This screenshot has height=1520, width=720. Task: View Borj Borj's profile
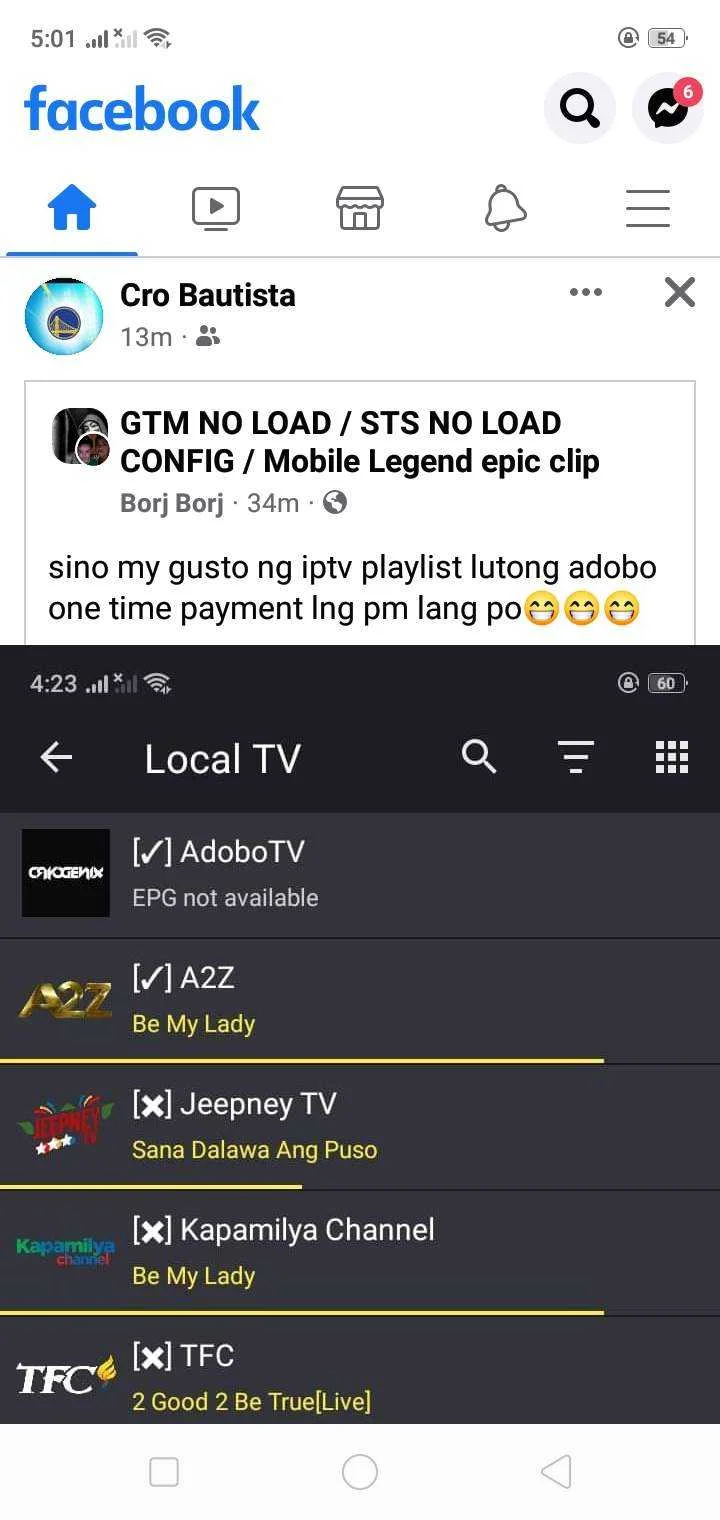(x=172, y=502)
